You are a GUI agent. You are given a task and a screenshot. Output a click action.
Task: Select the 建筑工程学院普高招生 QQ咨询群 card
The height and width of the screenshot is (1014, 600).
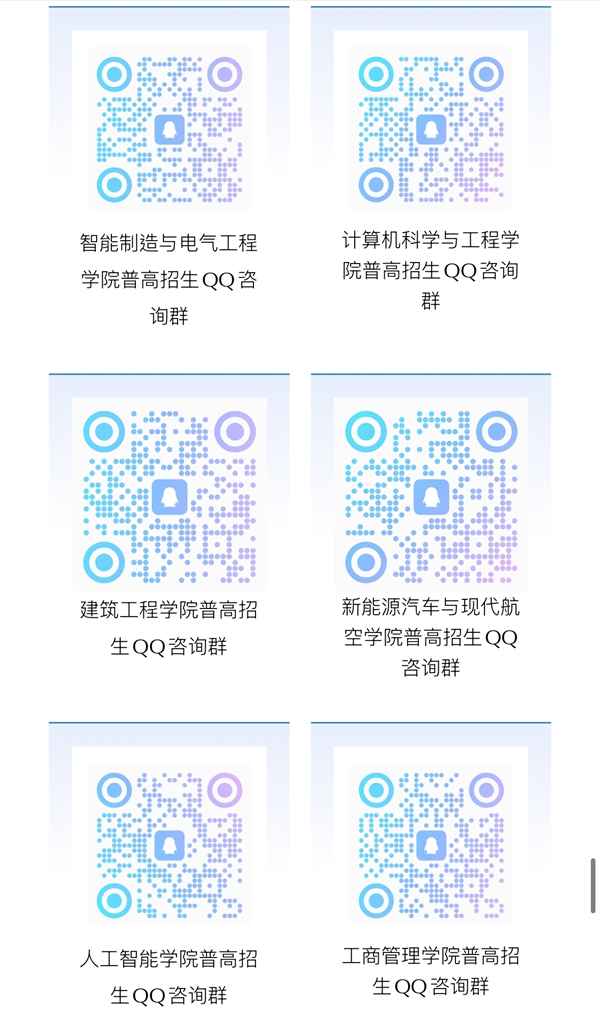[x=169, y=495]
